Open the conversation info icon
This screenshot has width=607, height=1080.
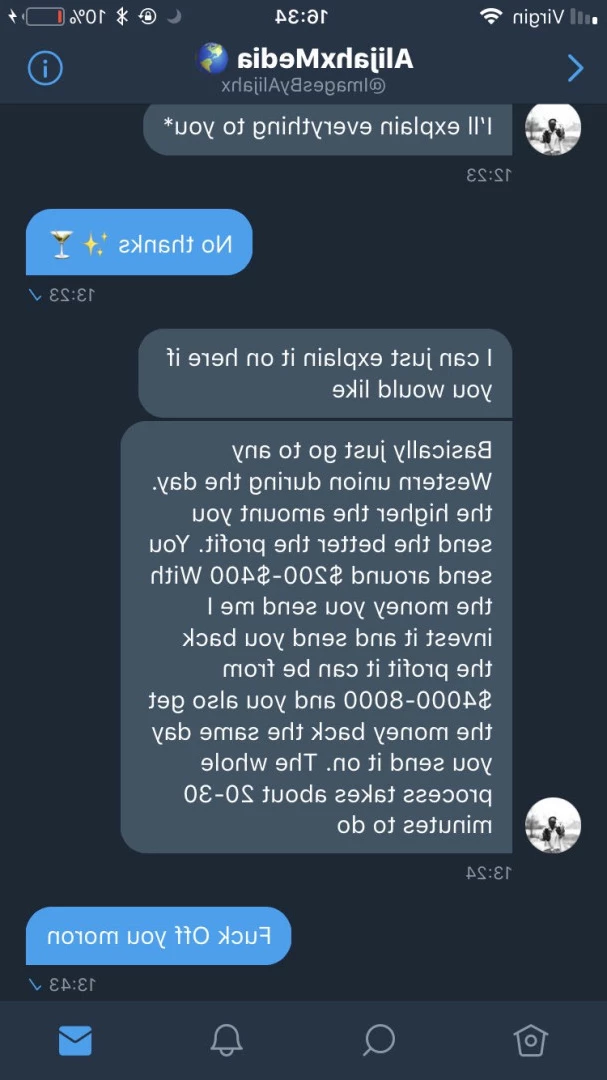45,68
